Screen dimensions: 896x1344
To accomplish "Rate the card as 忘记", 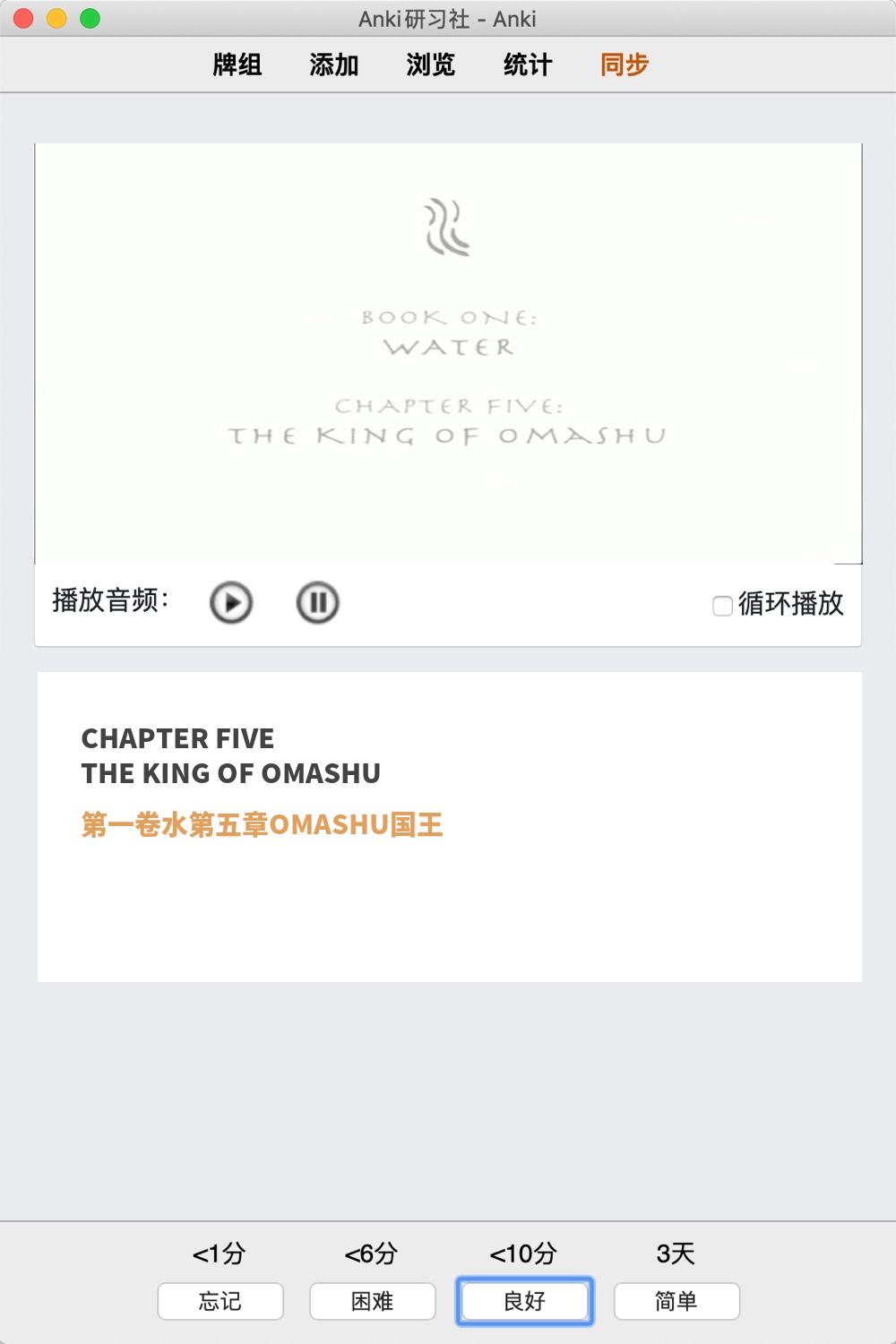I will click(220, 1301).
